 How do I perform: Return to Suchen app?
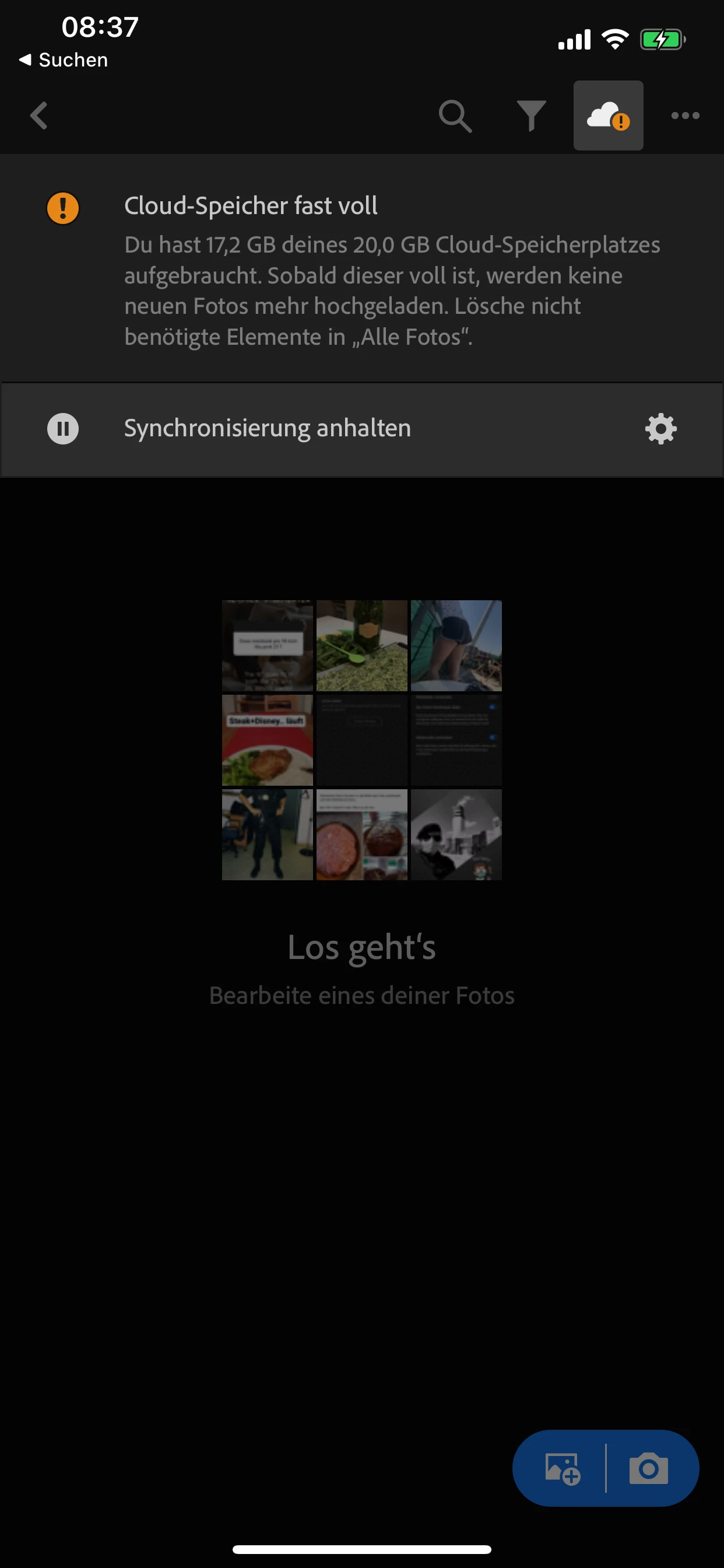(x=64, y=60)
